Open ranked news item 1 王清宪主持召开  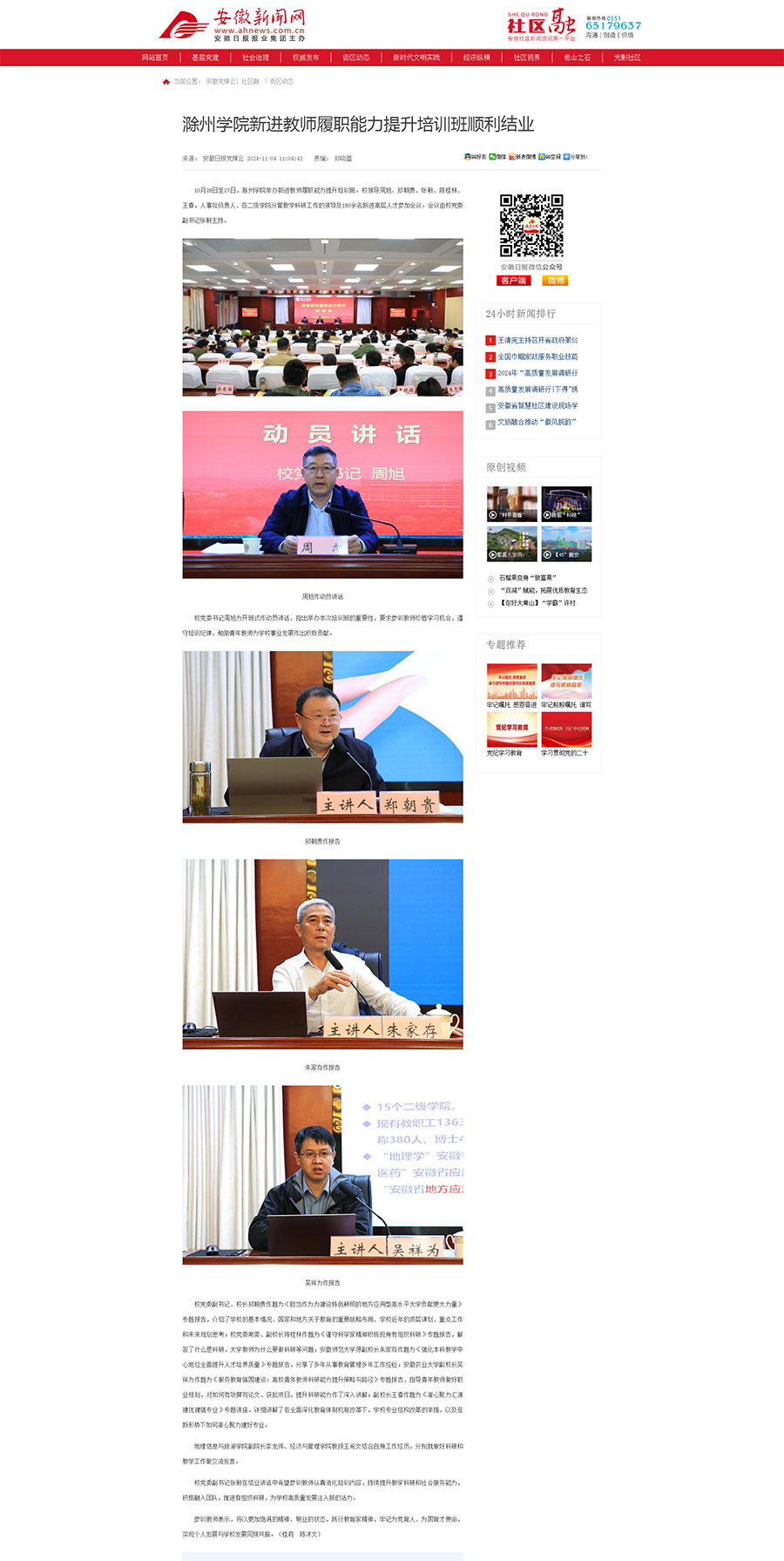pos(537,341)
